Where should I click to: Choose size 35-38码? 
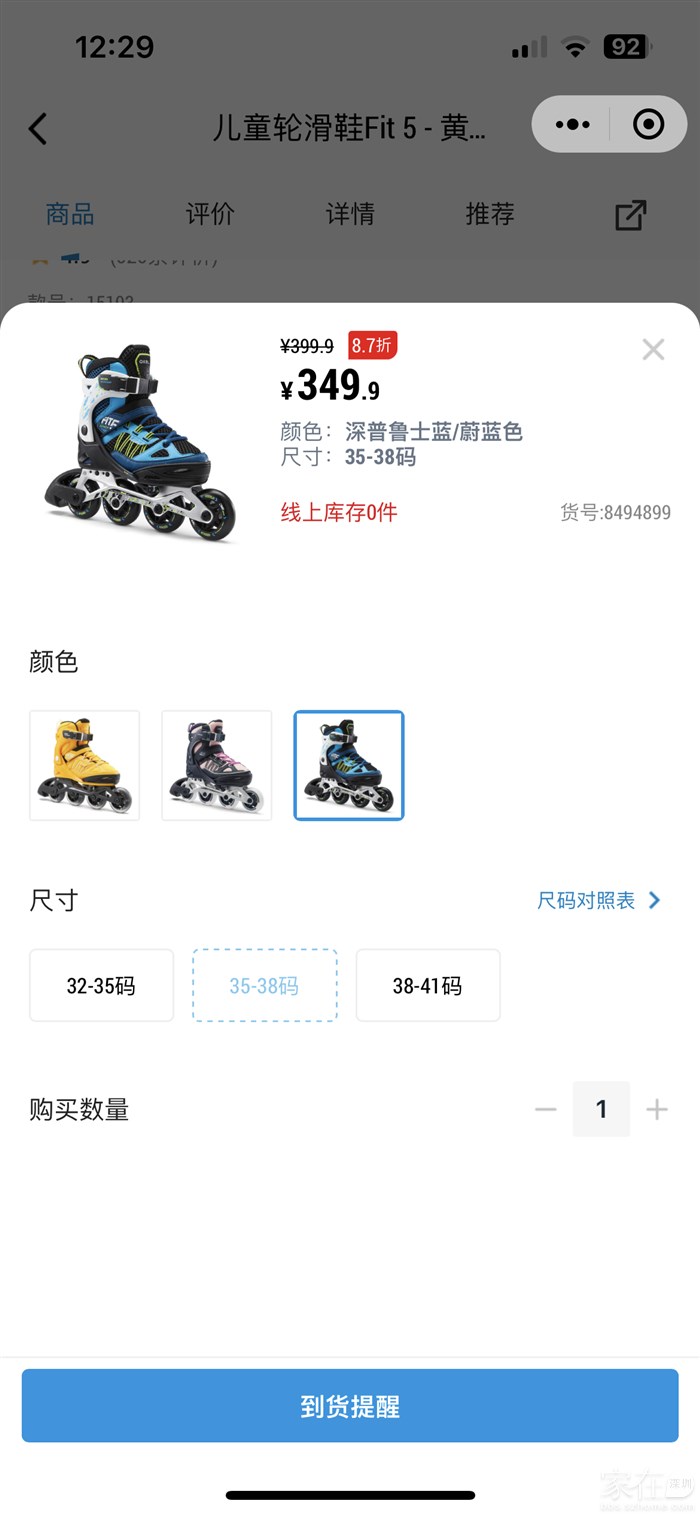[x=264, y=985]
